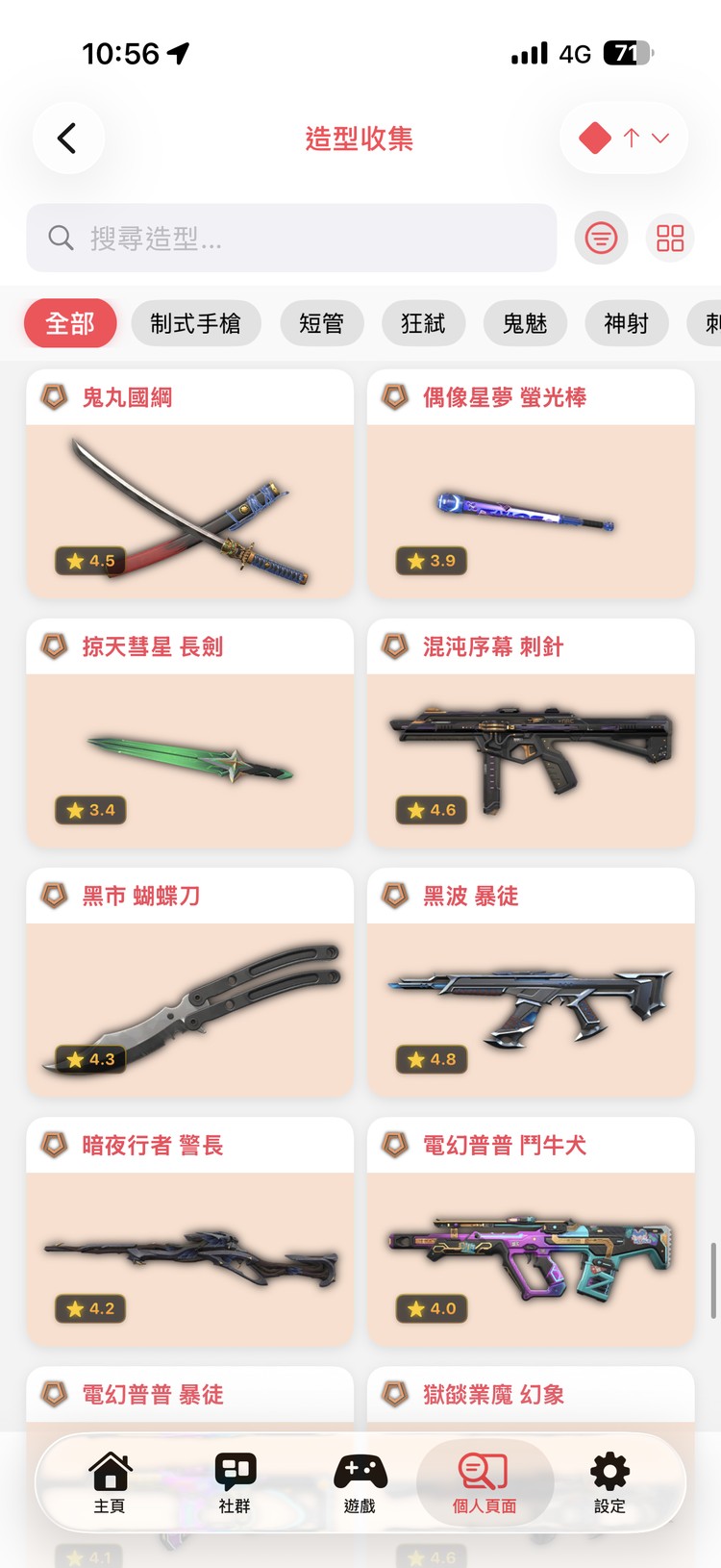The height and width of the screenshot is (1568, 721).
Task: Switch to the 鬼魅 category tab
Action: 525,323
